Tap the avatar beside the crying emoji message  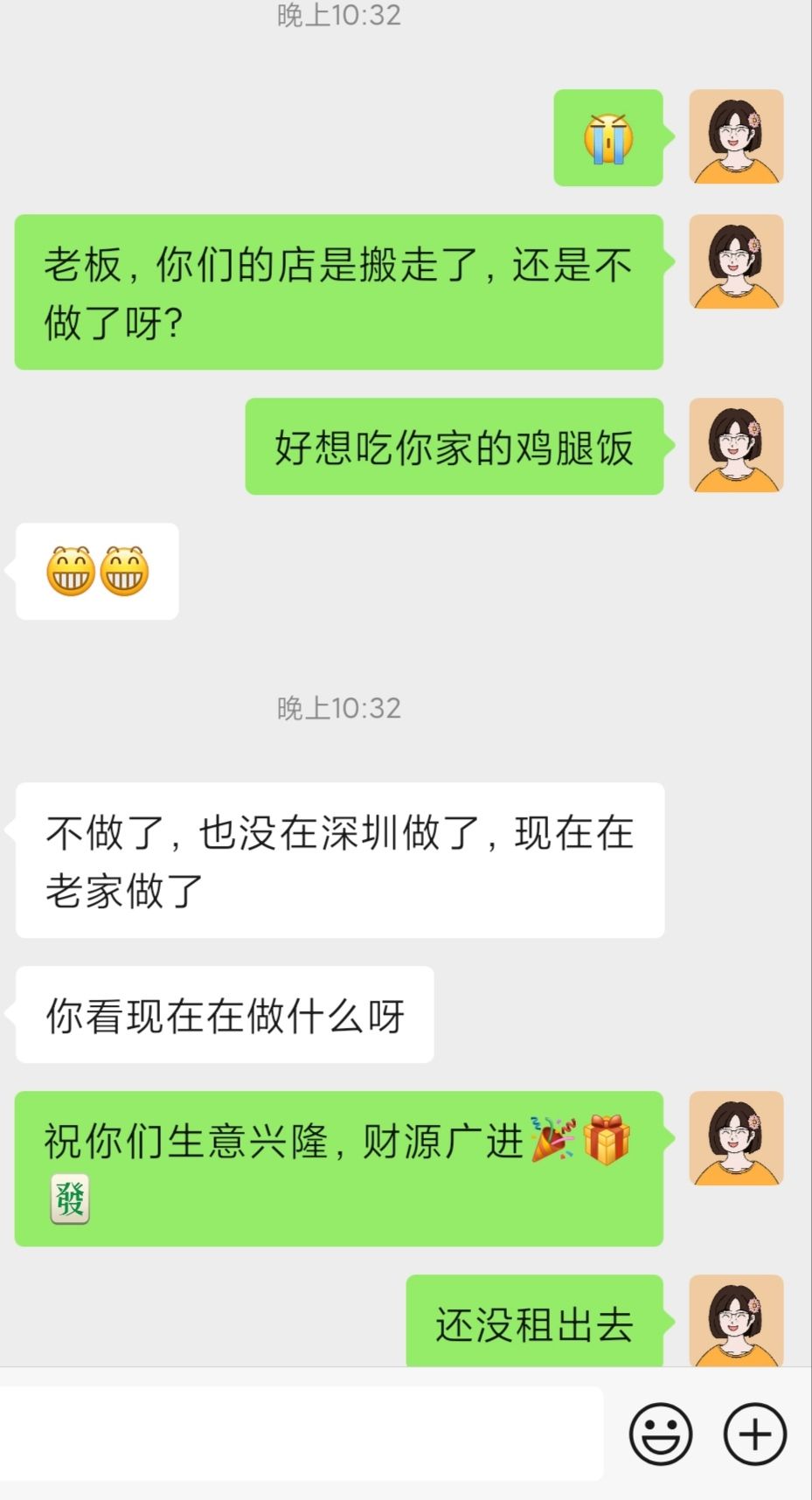pyautogui.click(x=736, y=137)
